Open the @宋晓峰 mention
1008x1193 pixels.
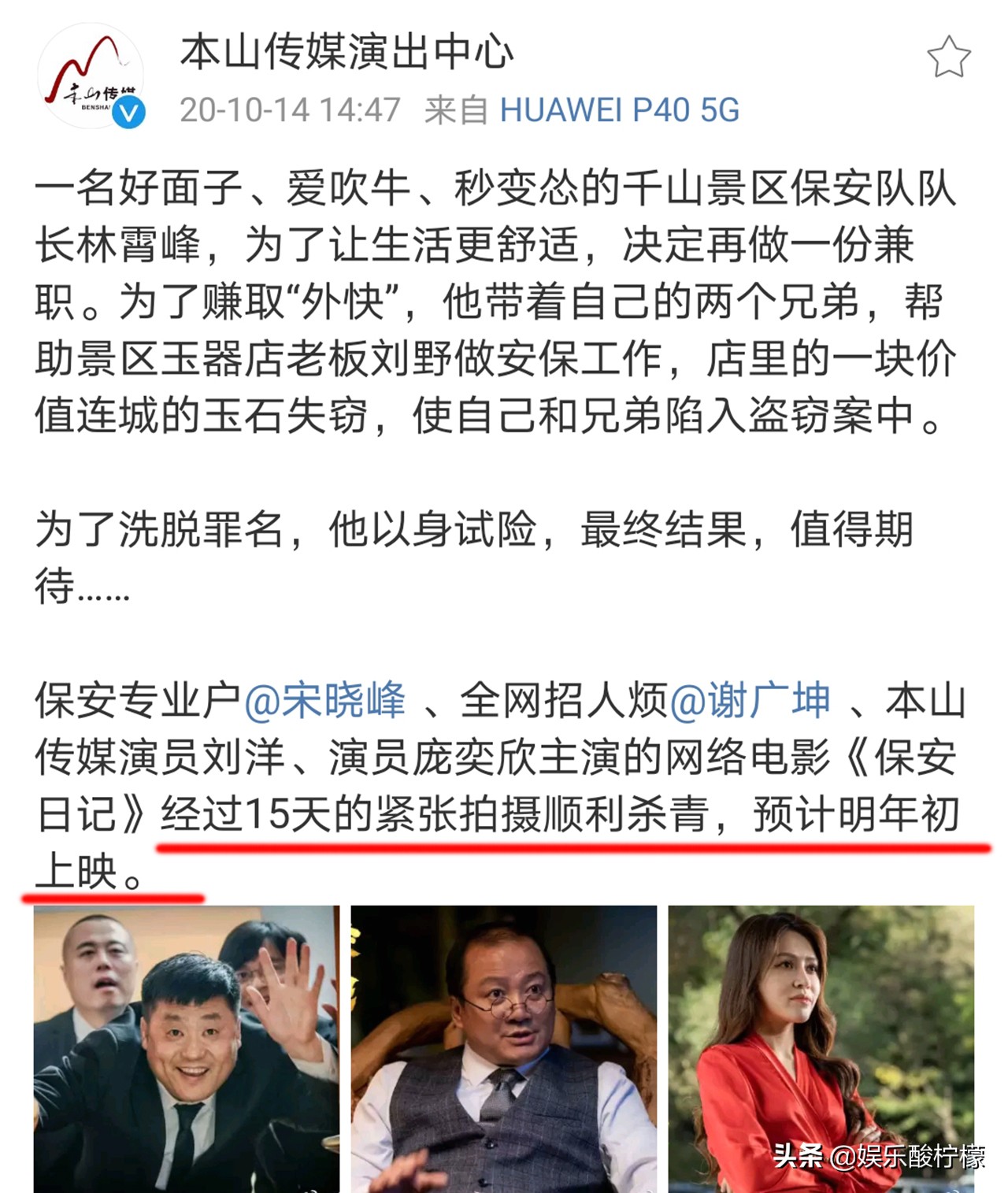tap(324, 700)
